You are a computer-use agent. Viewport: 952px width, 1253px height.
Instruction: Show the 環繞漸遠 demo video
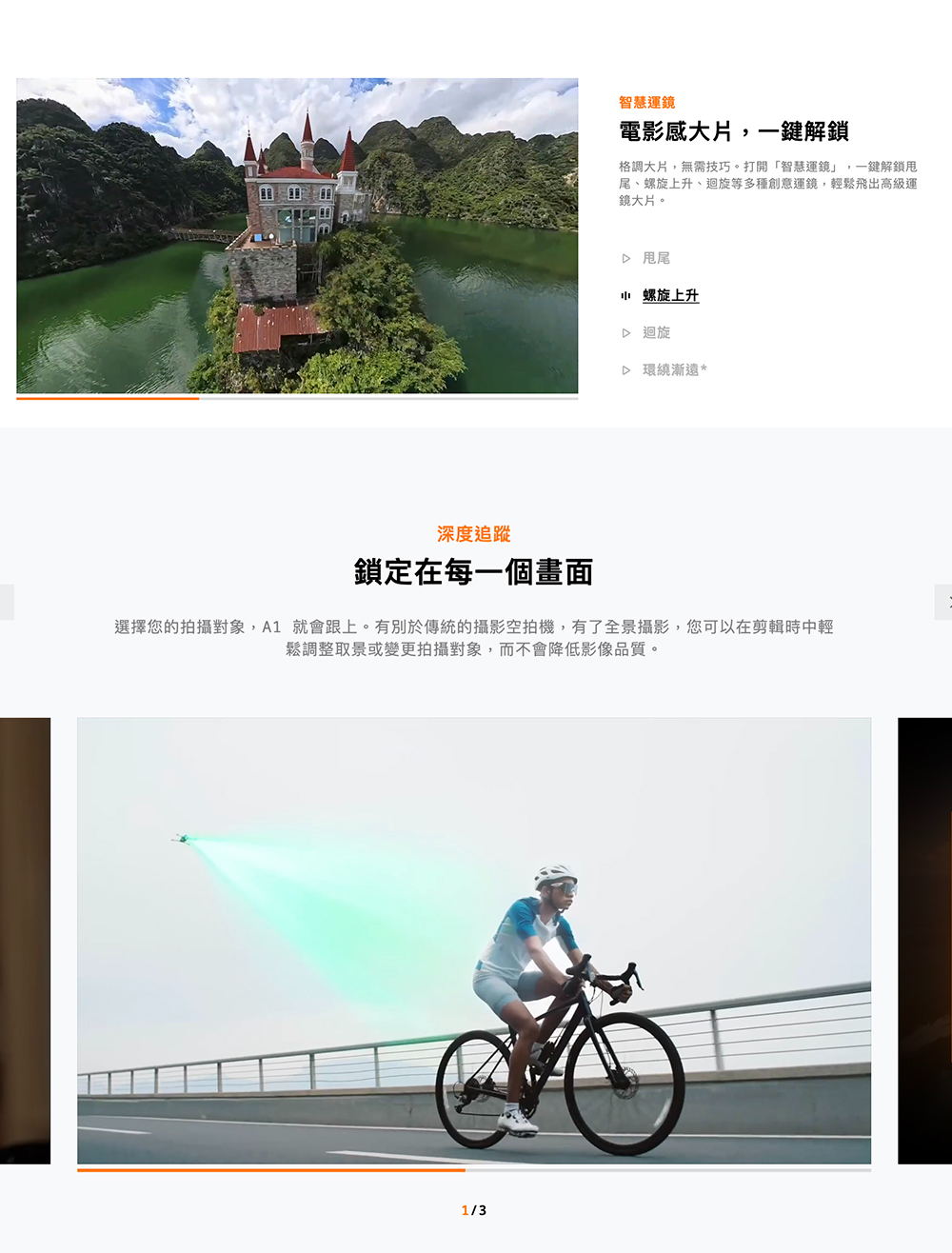coord(672,369)
